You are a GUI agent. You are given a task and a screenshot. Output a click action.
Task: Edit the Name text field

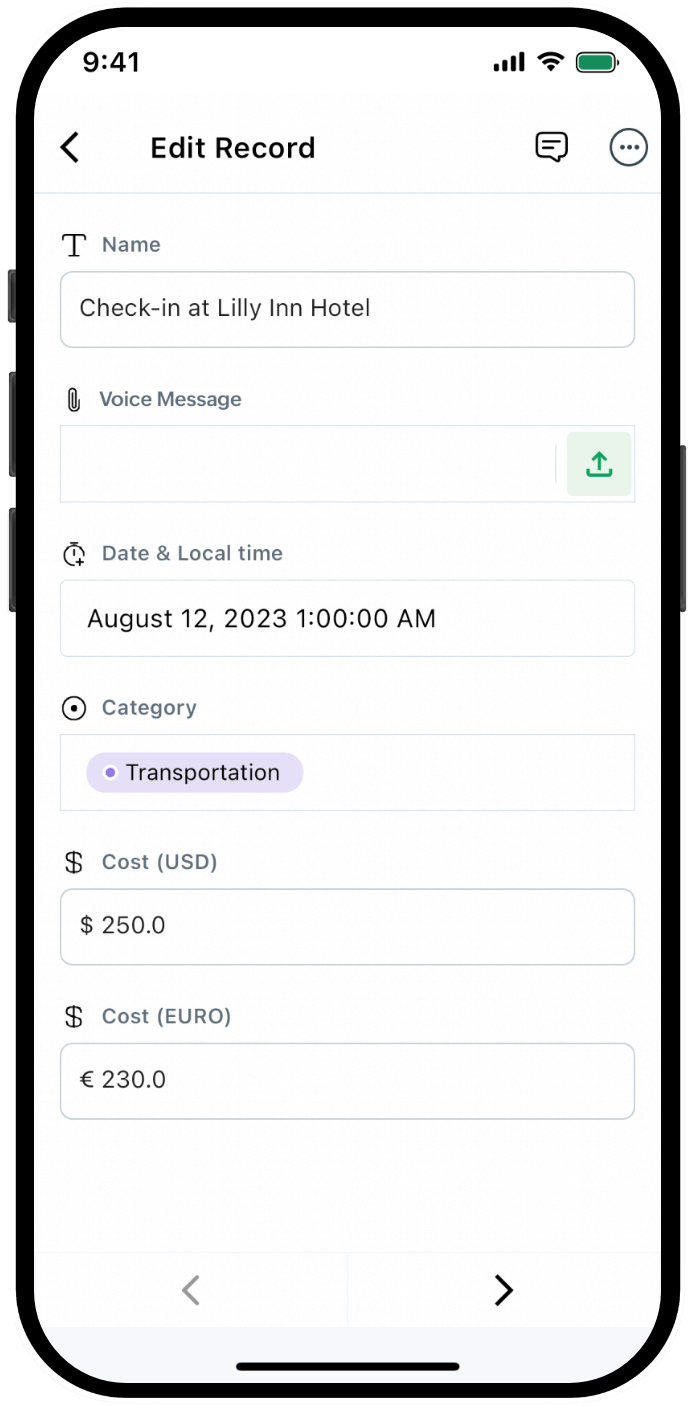click(x=347, y=309)
